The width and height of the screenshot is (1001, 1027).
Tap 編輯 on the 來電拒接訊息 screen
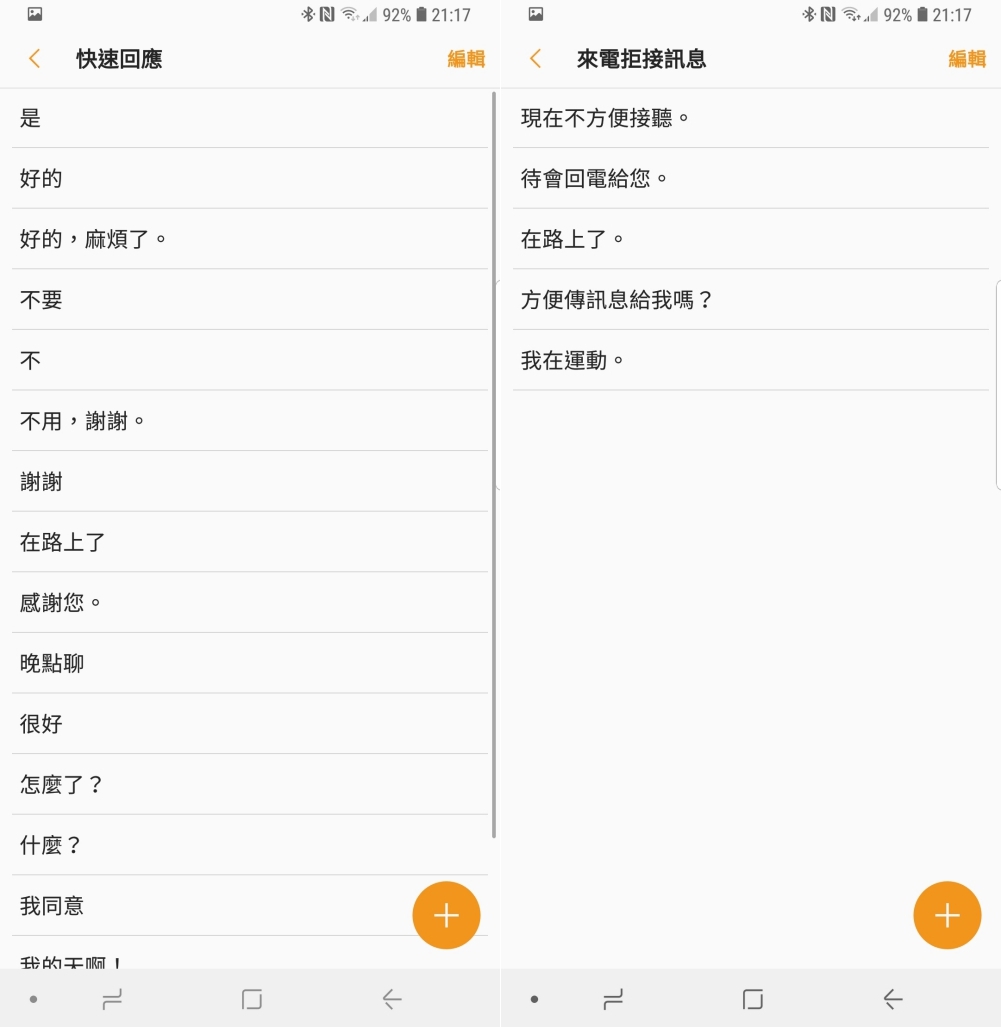966,59
